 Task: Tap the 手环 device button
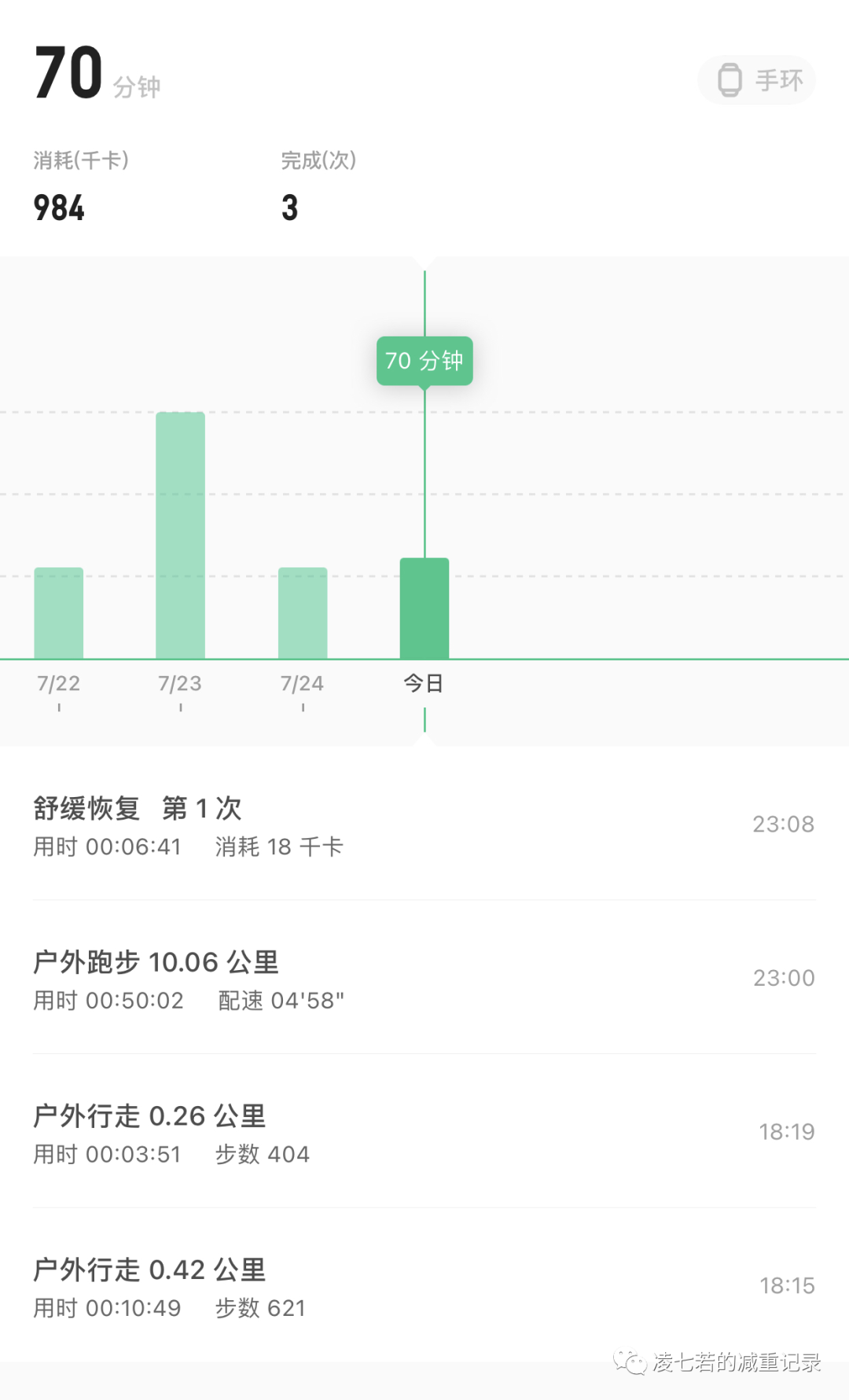point(756,80)
